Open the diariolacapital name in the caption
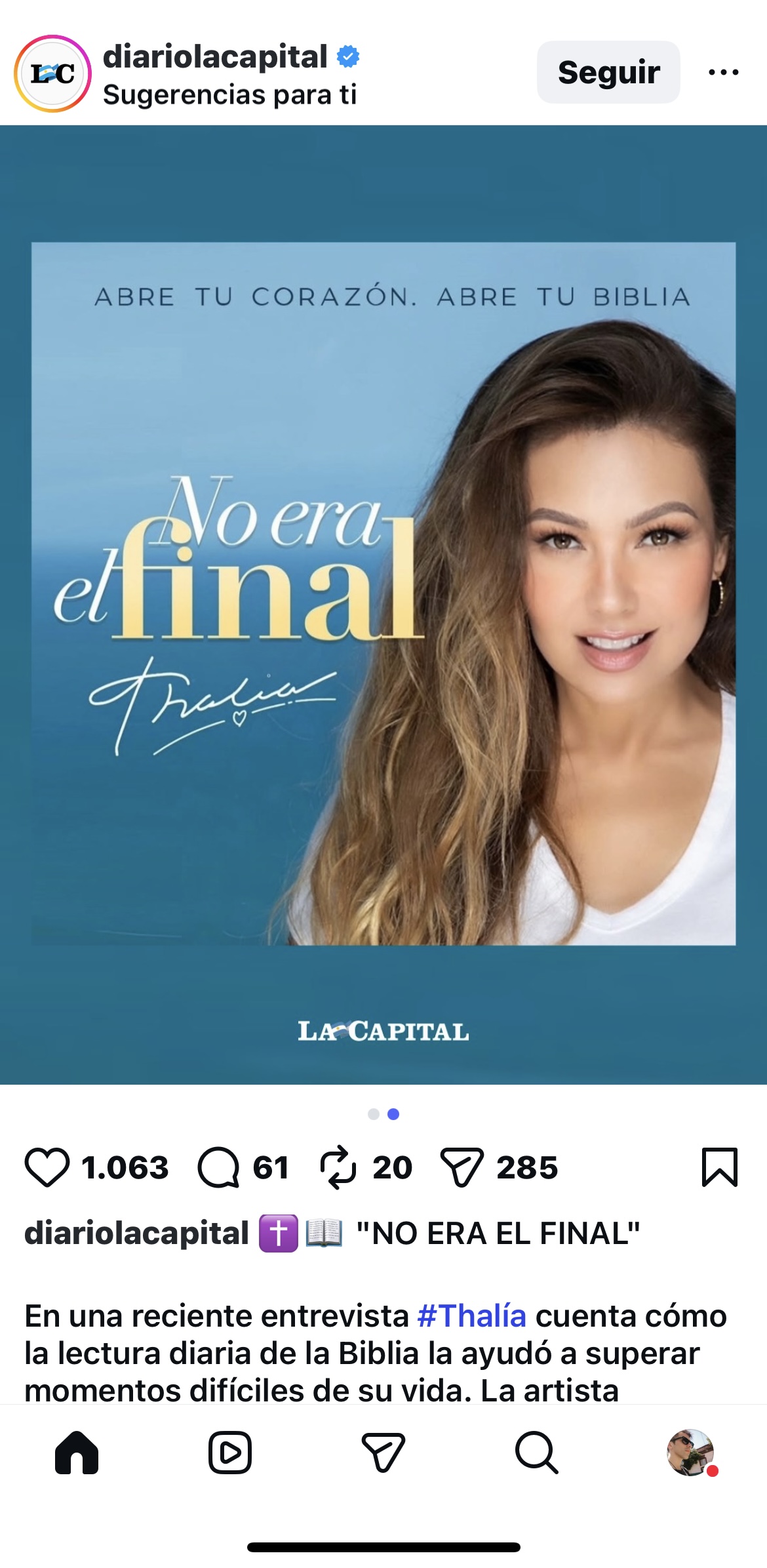 [x=136, y=1233]
